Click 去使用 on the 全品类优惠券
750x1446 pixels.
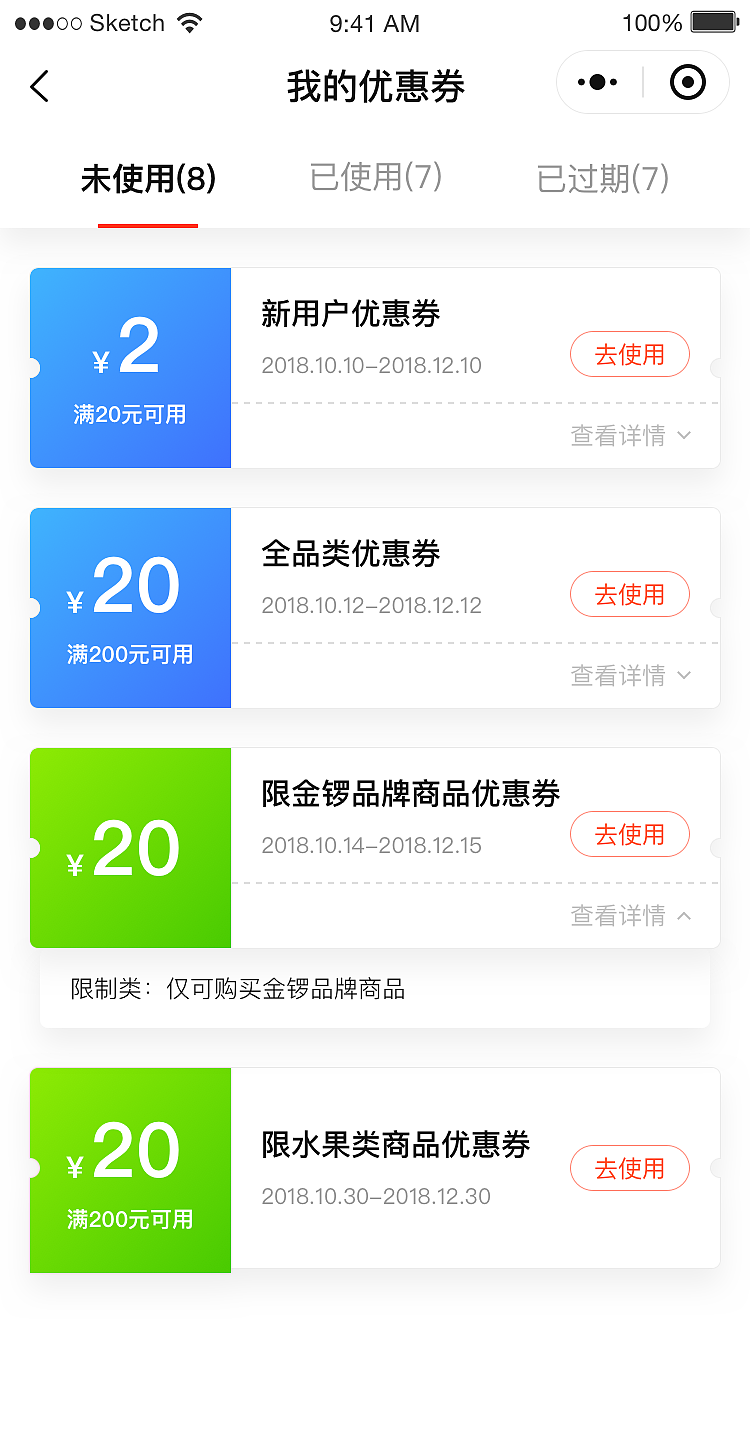tap(629, 594)
